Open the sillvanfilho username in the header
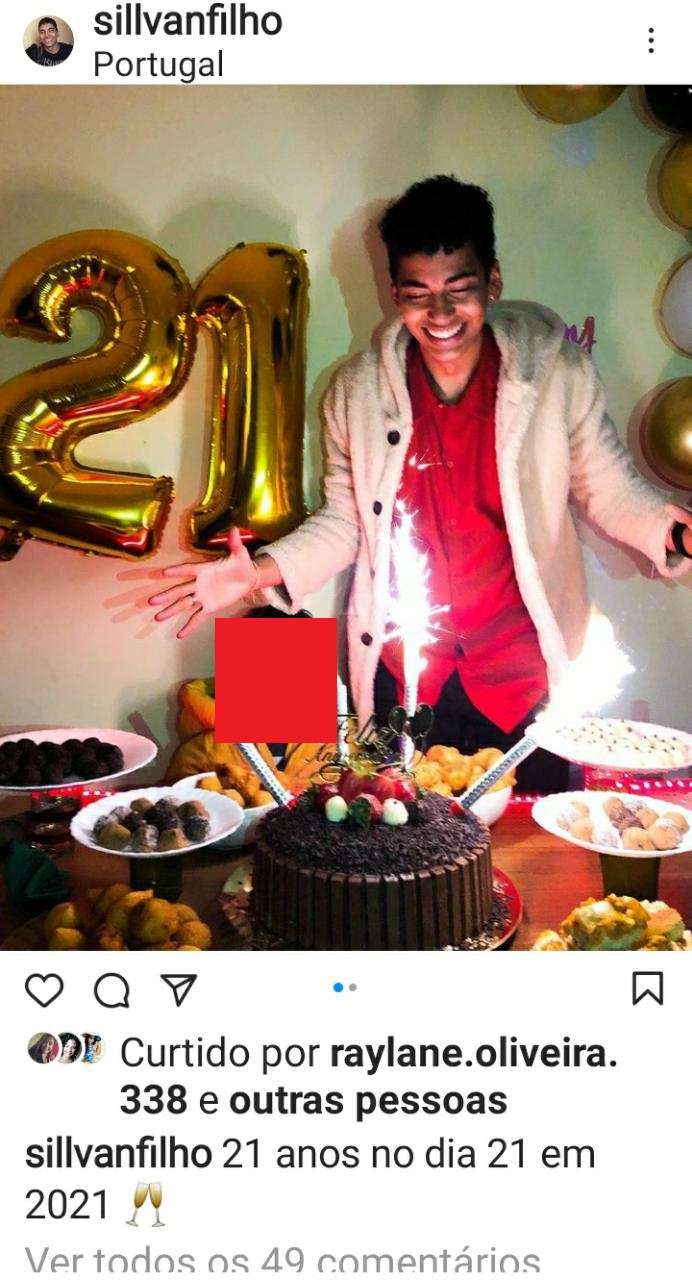This screenshot has height=1280, width=692. point(187,21)
